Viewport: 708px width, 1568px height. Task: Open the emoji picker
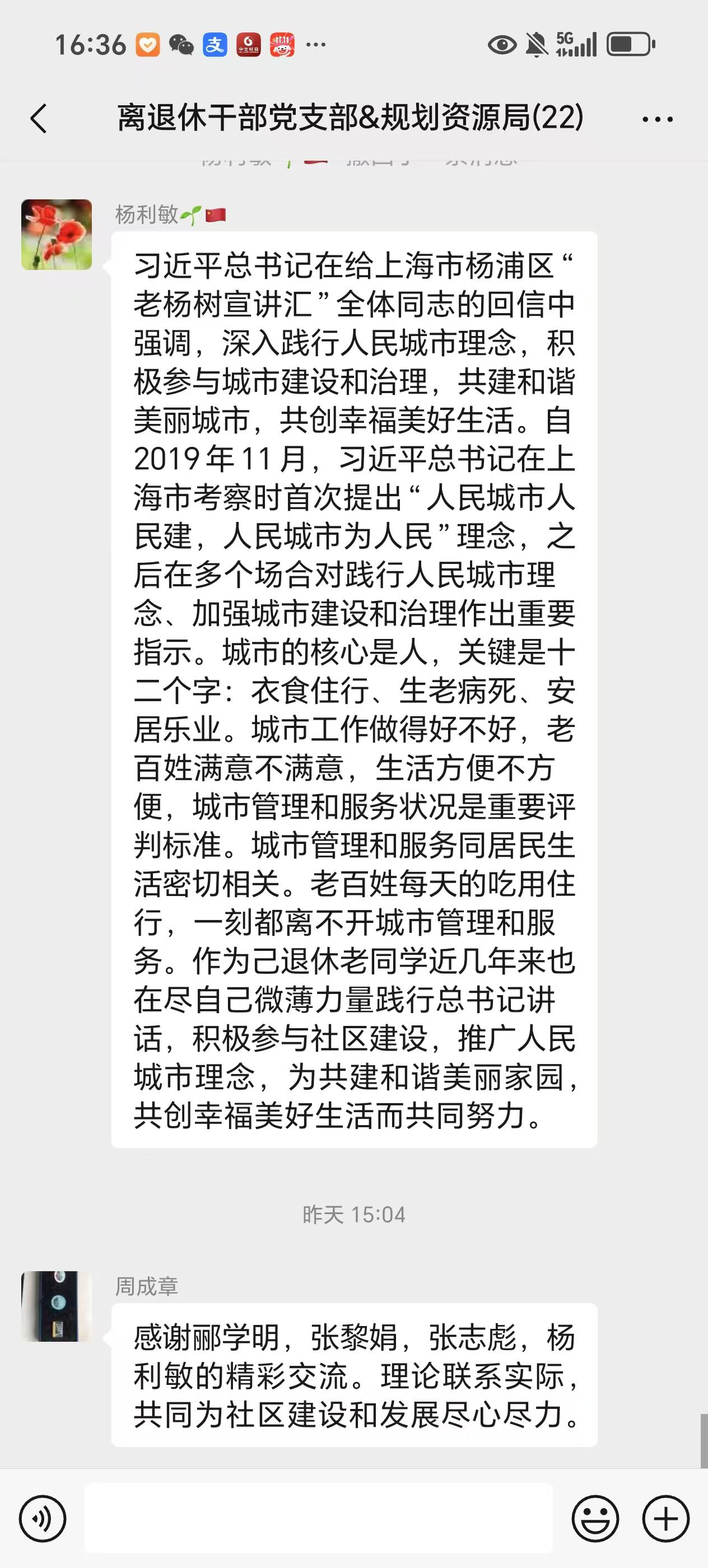click(x=595, y=1518)
